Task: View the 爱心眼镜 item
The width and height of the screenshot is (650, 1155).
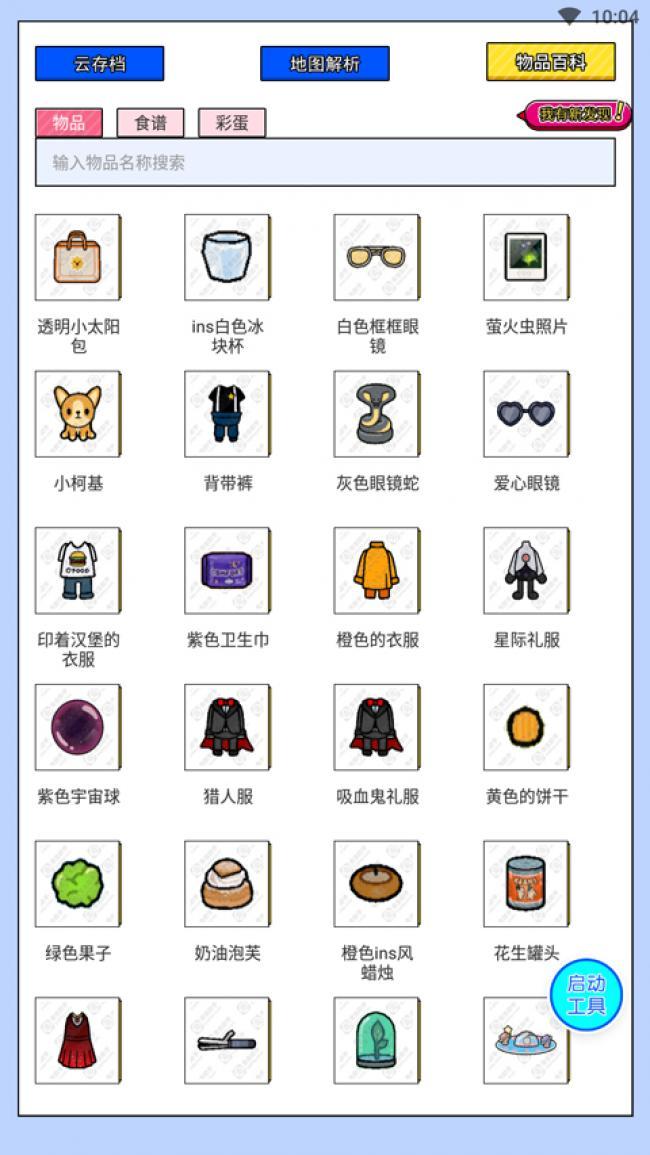Action: pyautogui.click(x=526, y=414)
